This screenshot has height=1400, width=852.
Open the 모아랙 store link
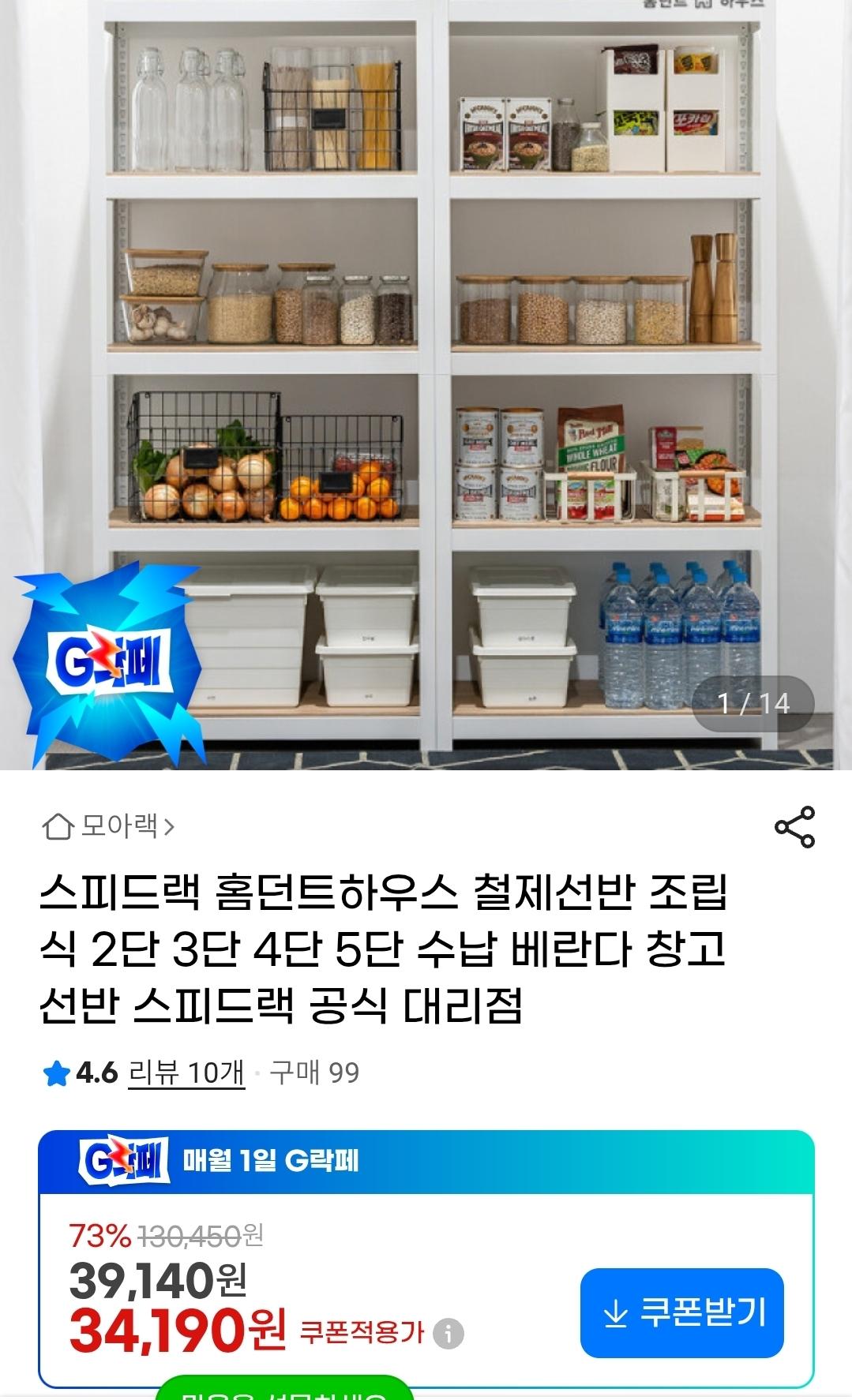(x=109, y=826)
